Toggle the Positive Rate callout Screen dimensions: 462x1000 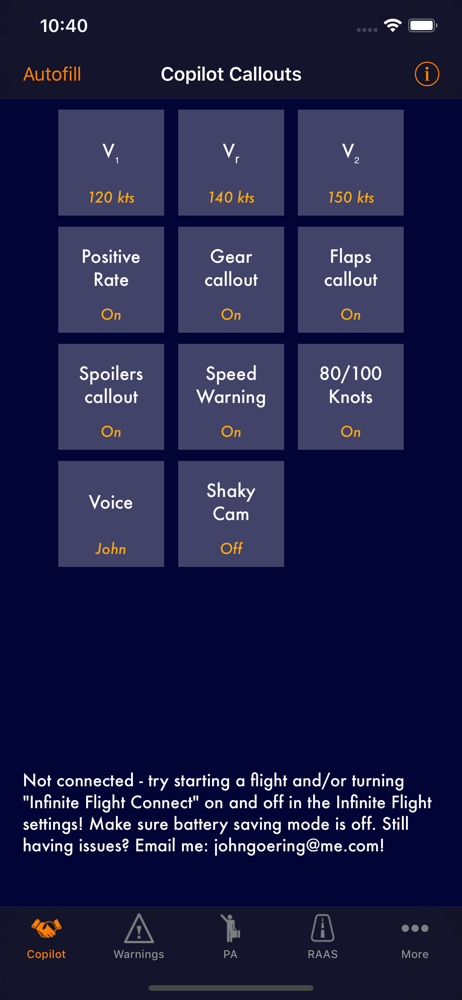point(111,279)
